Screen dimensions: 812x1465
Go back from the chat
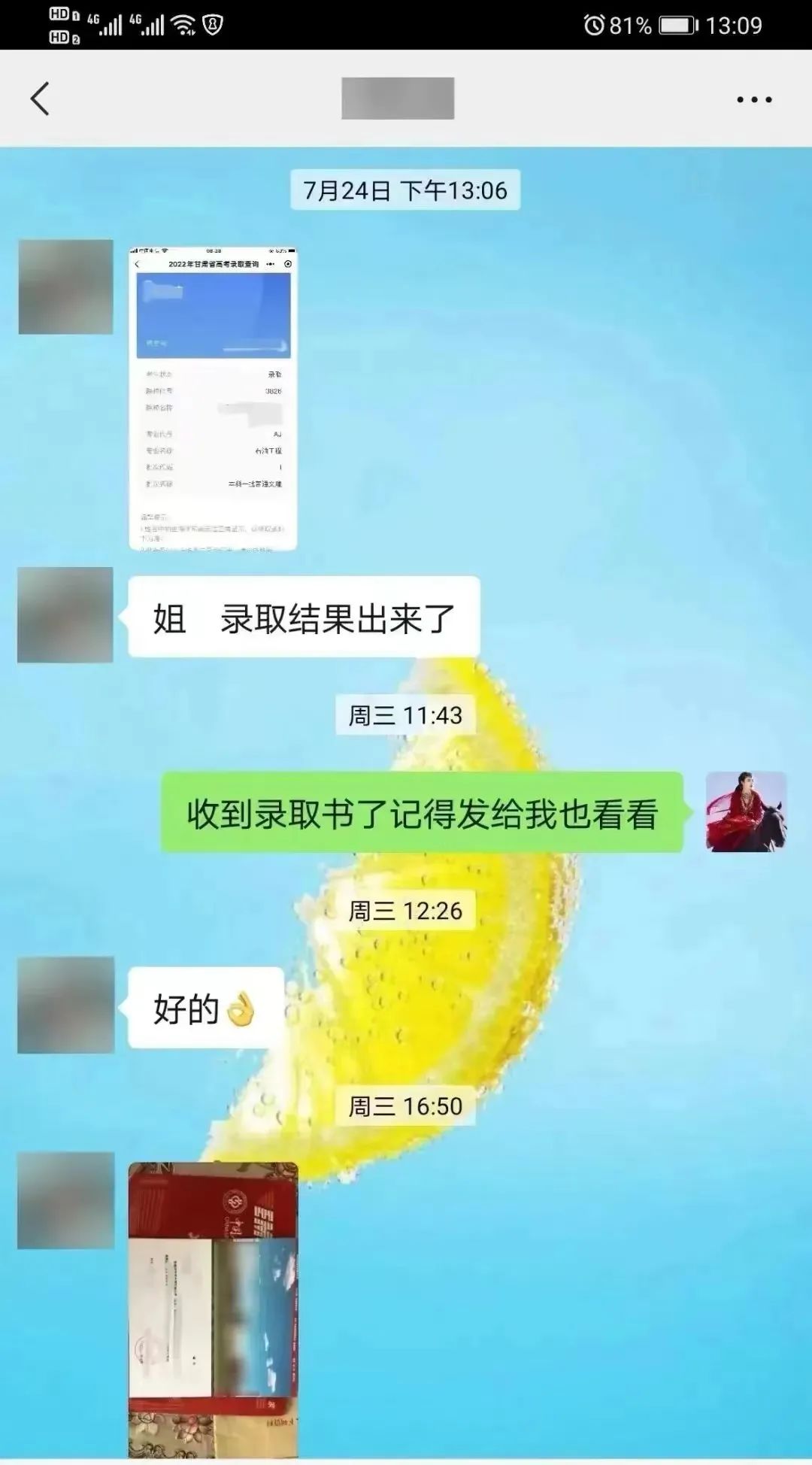pos(40,99)
